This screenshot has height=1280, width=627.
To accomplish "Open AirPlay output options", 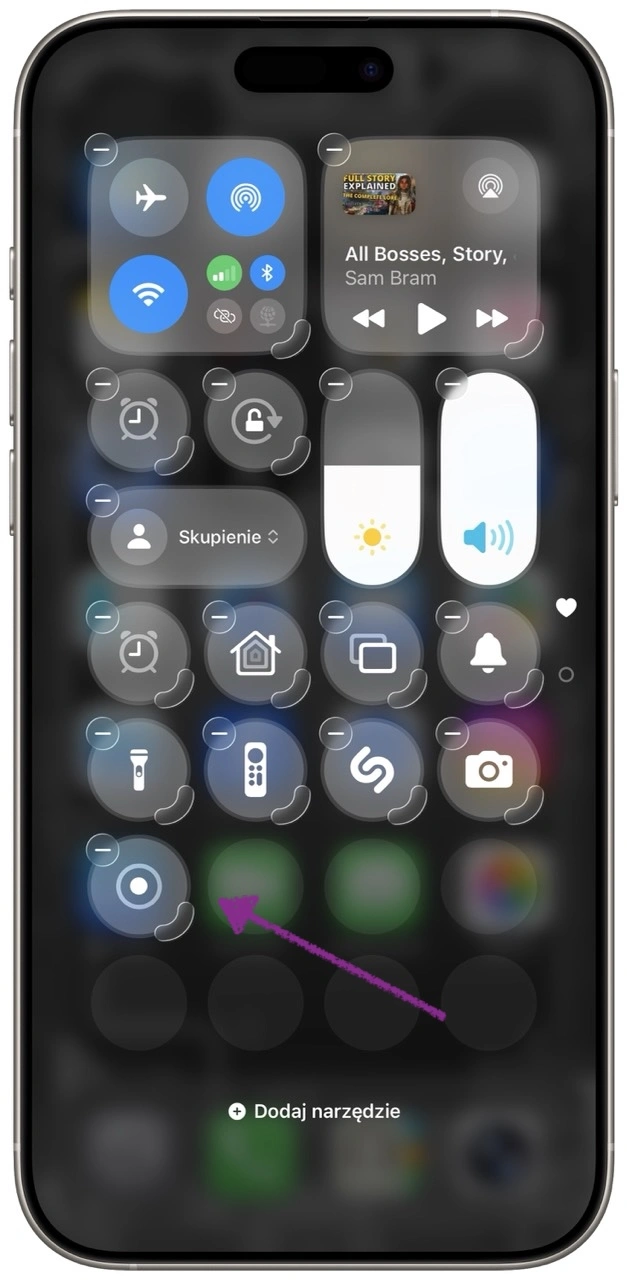I will (491, 186).
